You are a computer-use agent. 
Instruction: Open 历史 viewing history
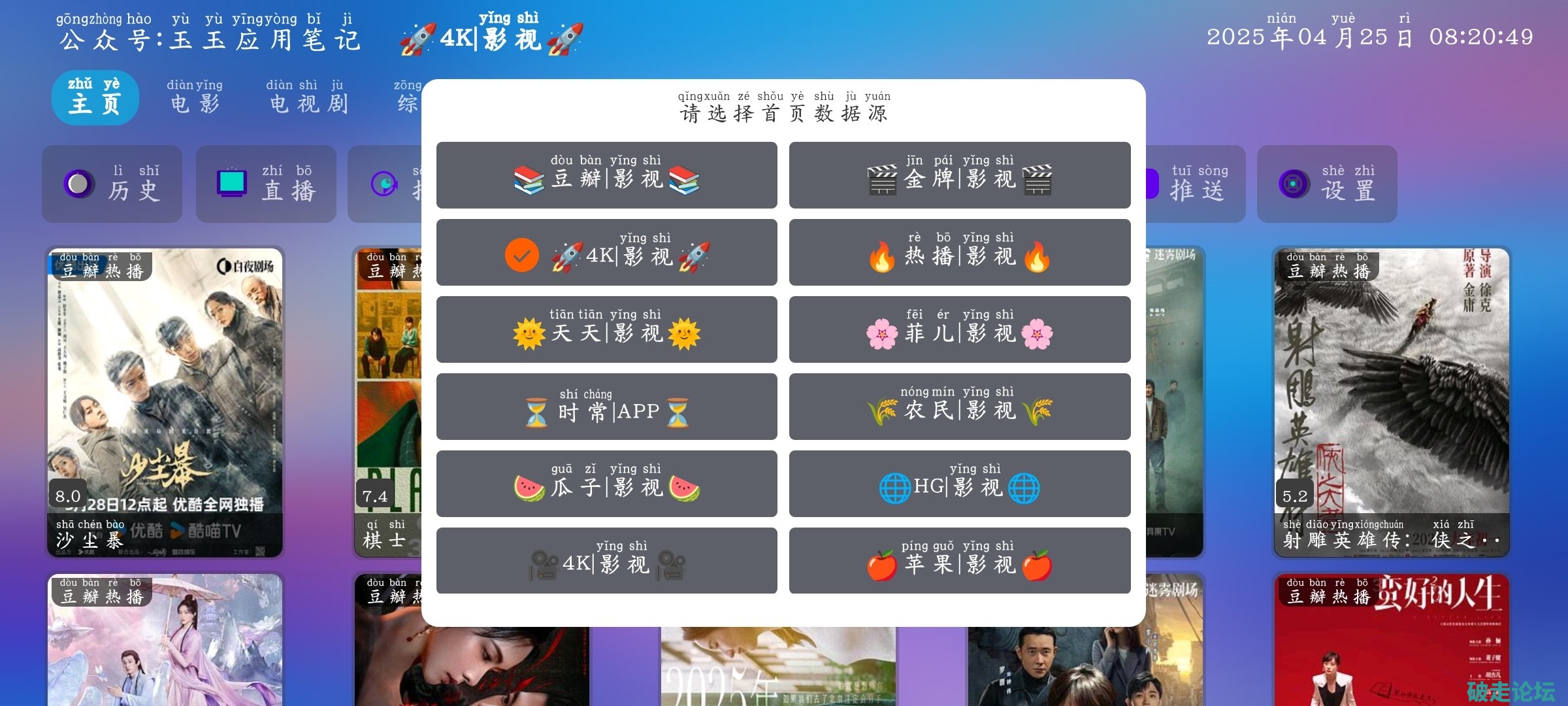point(112,184)
